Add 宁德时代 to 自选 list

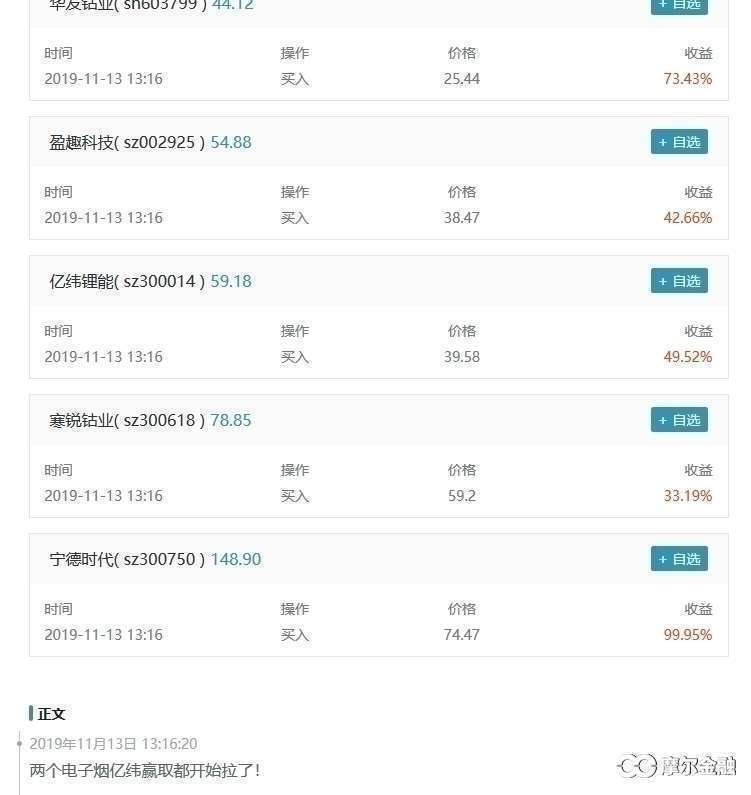(679, 559)
